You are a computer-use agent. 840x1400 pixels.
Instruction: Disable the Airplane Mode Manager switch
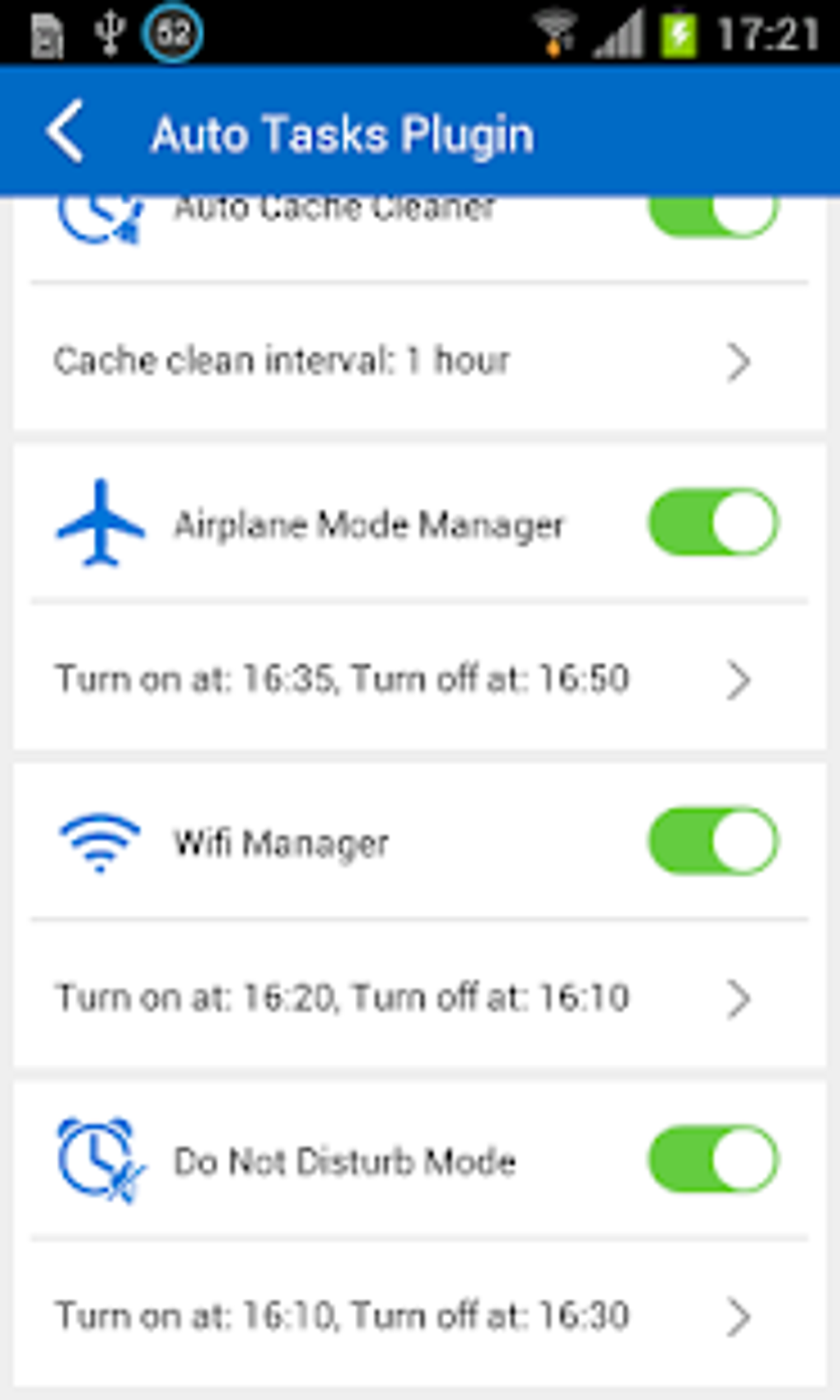point(713,523)
